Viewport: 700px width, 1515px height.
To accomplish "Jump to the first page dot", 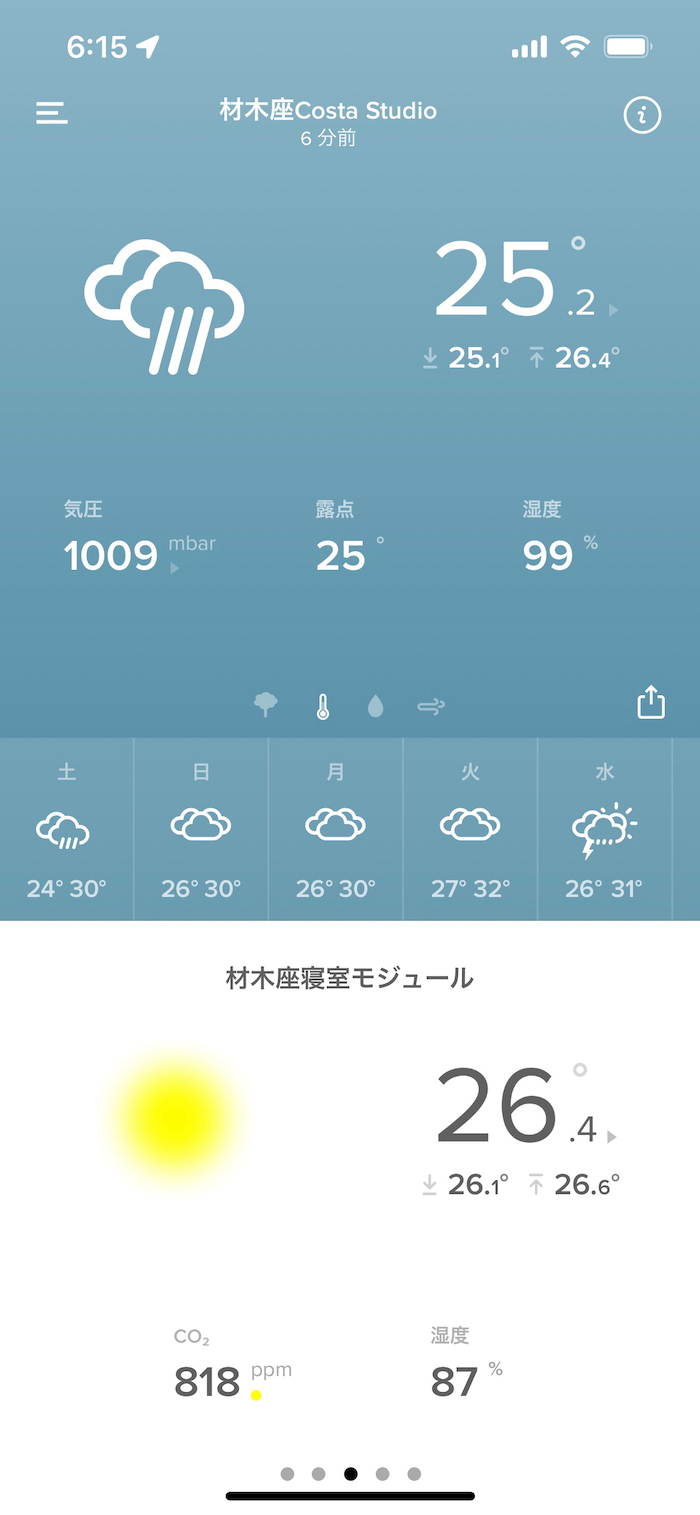I will click(x=288, y=1474).
